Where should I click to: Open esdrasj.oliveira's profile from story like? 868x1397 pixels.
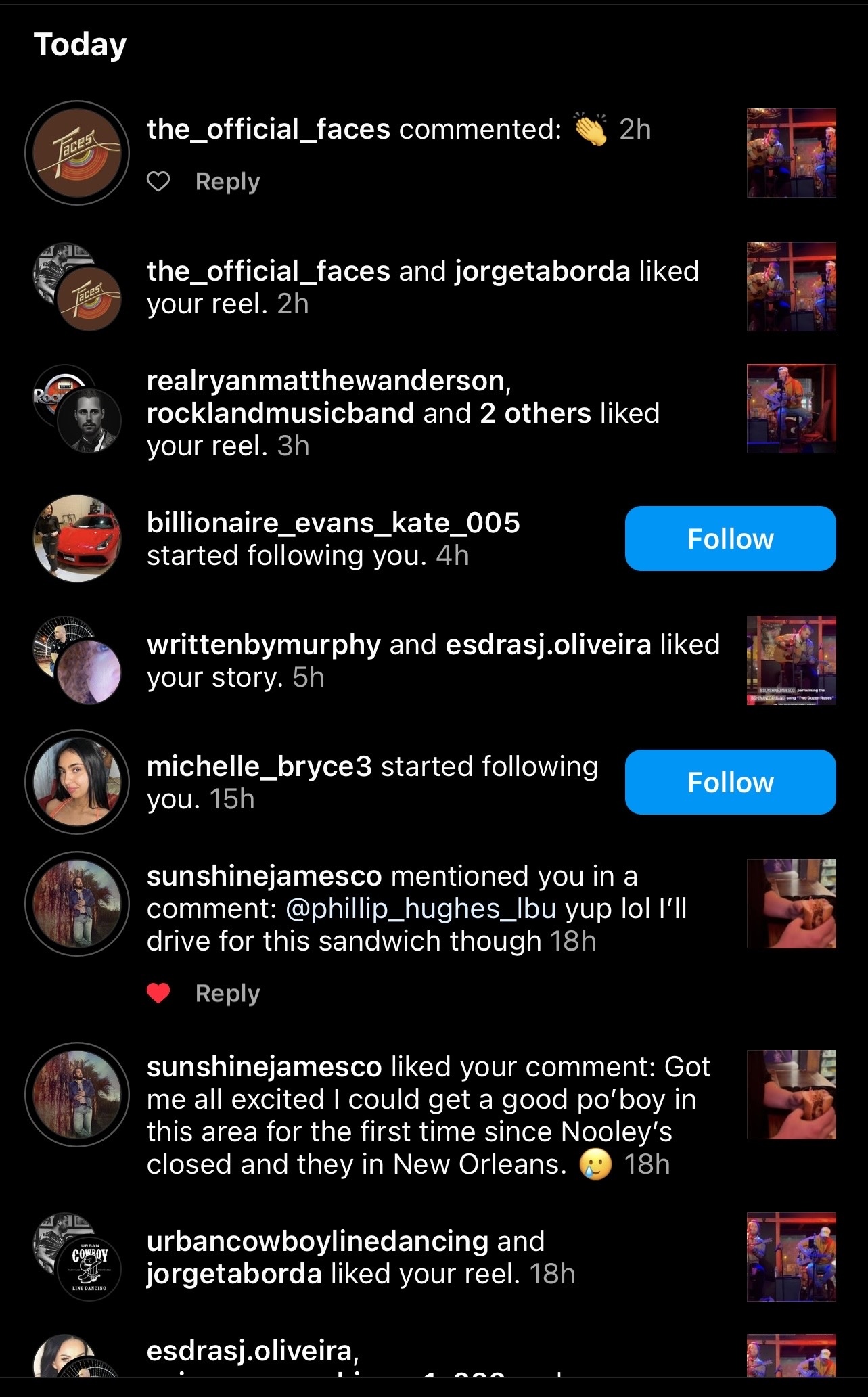(548, 645)
